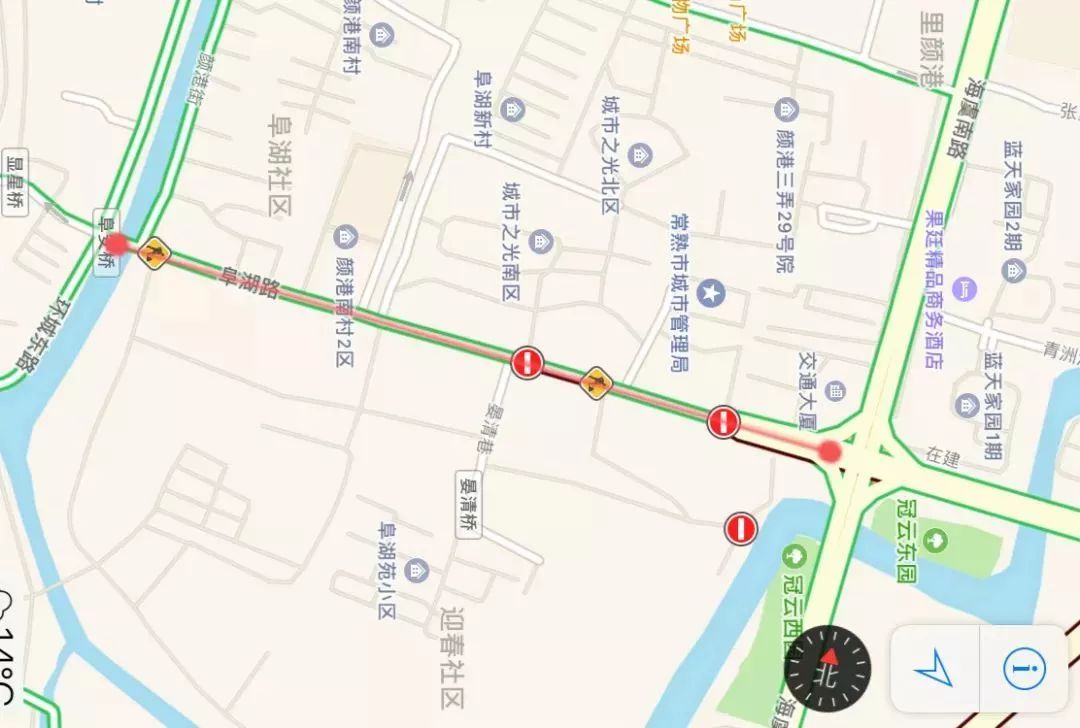Open the 蓝天家园2期 marker
Image resolution: width=1080 pixels, height=728 pixels.
(1014, 270)
